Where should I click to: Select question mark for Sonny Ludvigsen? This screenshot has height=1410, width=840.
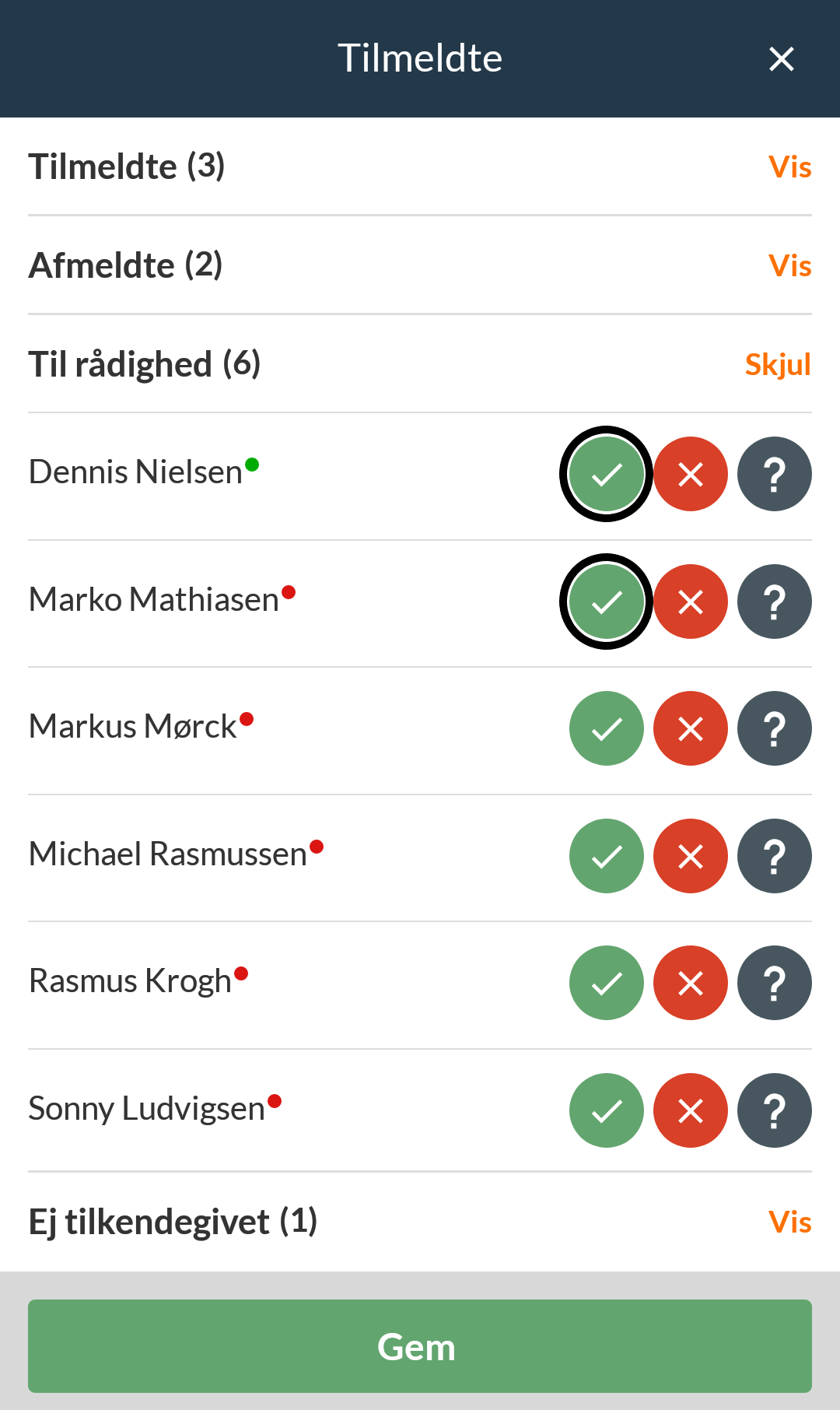tap(775, 1110)
